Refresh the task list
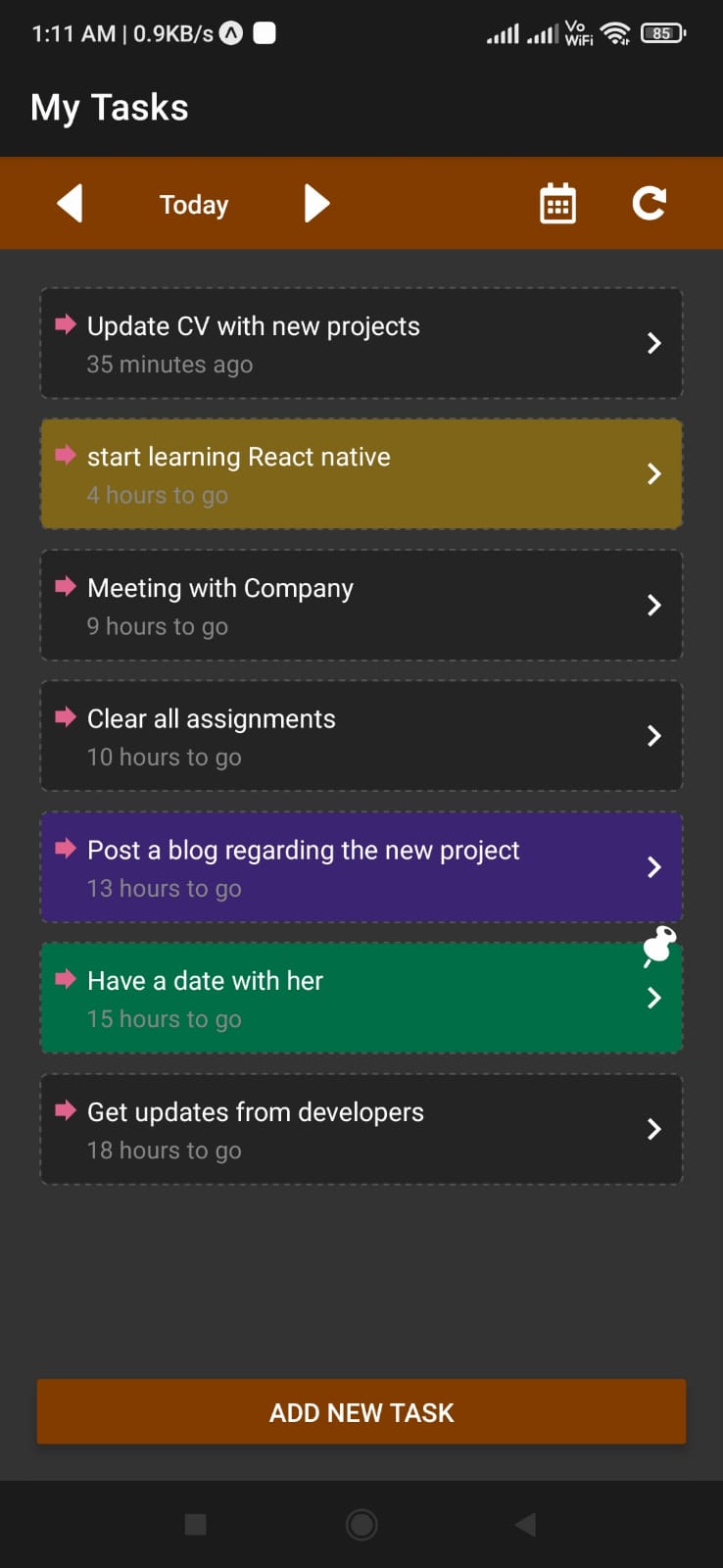The height and width of the screenshot is (1568, 723). click(x=649, y=204)
